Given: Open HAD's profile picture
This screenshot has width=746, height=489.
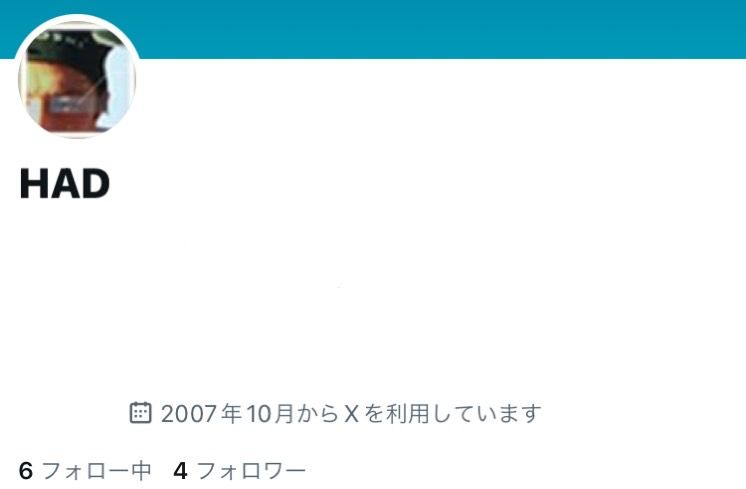Looking at the screenshot, I should coord(77,78).
